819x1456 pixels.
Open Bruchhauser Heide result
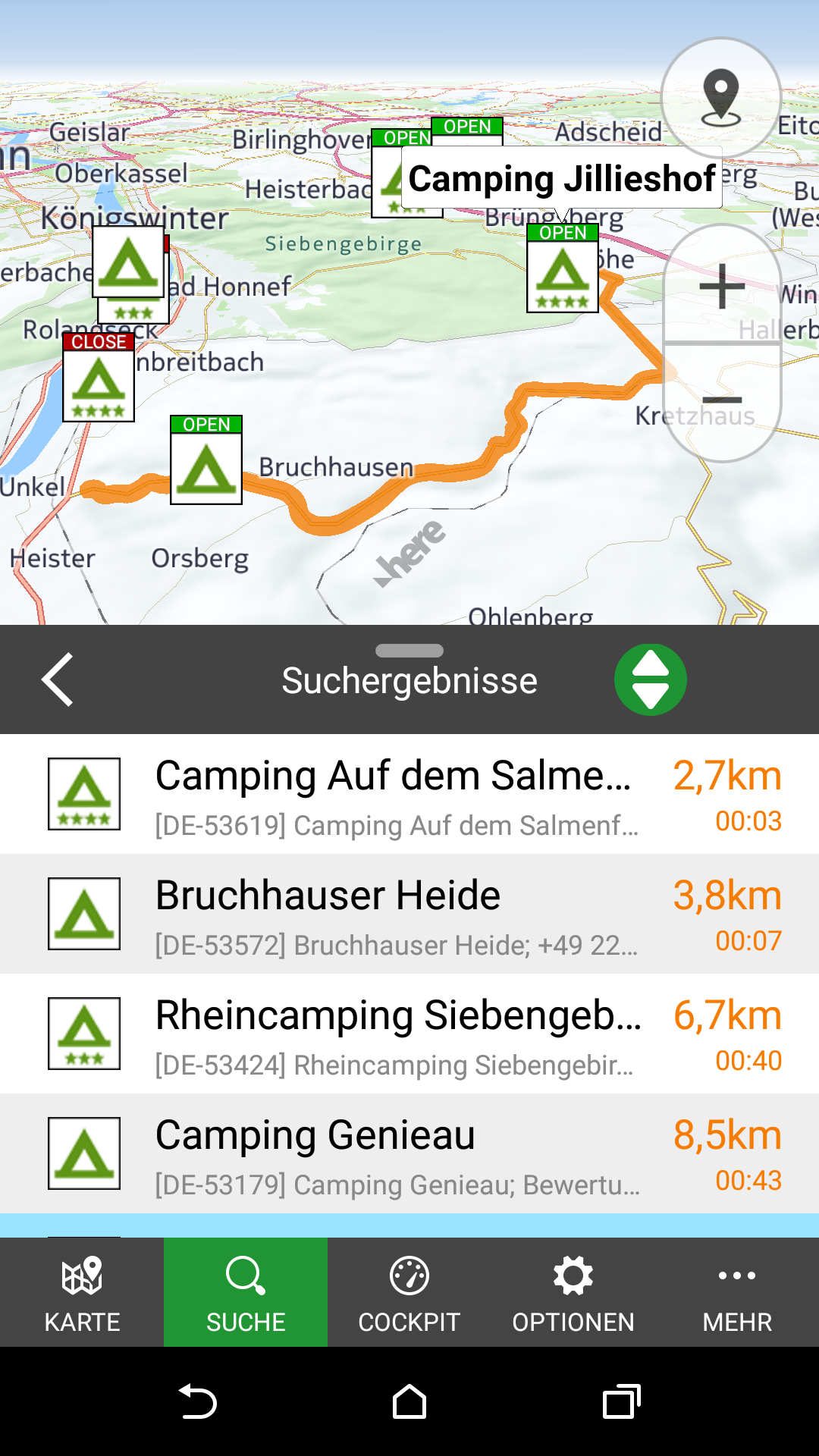tap(409, 914)
